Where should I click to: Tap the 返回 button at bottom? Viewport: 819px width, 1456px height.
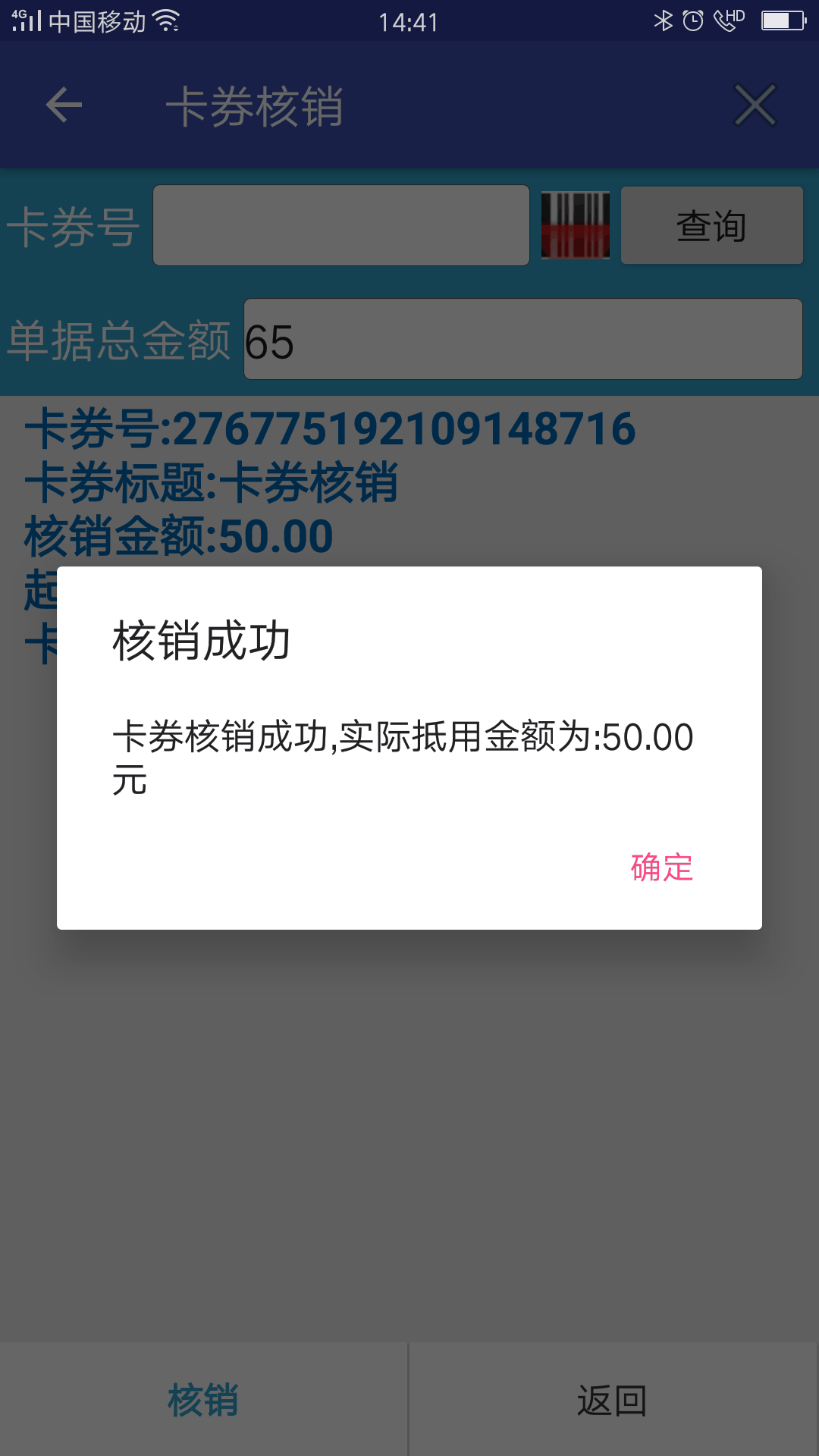coord(613,1399)
